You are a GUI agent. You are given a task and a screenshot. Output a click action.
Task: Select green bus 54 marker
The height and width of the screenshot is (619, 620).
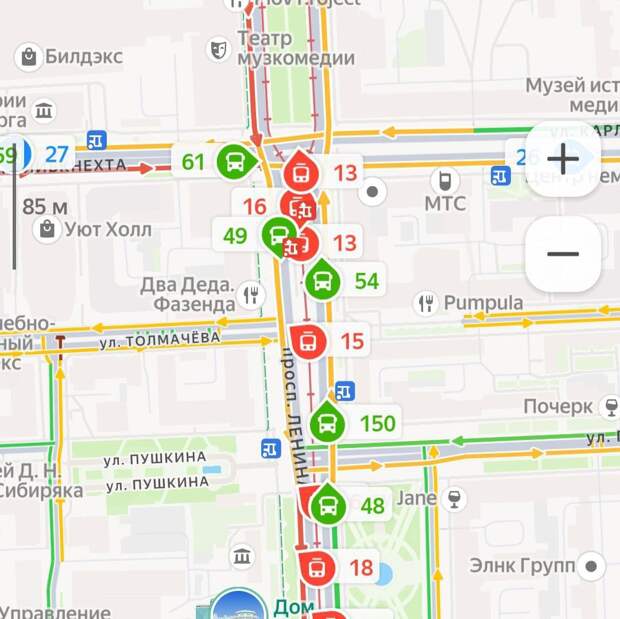point(322,281)
